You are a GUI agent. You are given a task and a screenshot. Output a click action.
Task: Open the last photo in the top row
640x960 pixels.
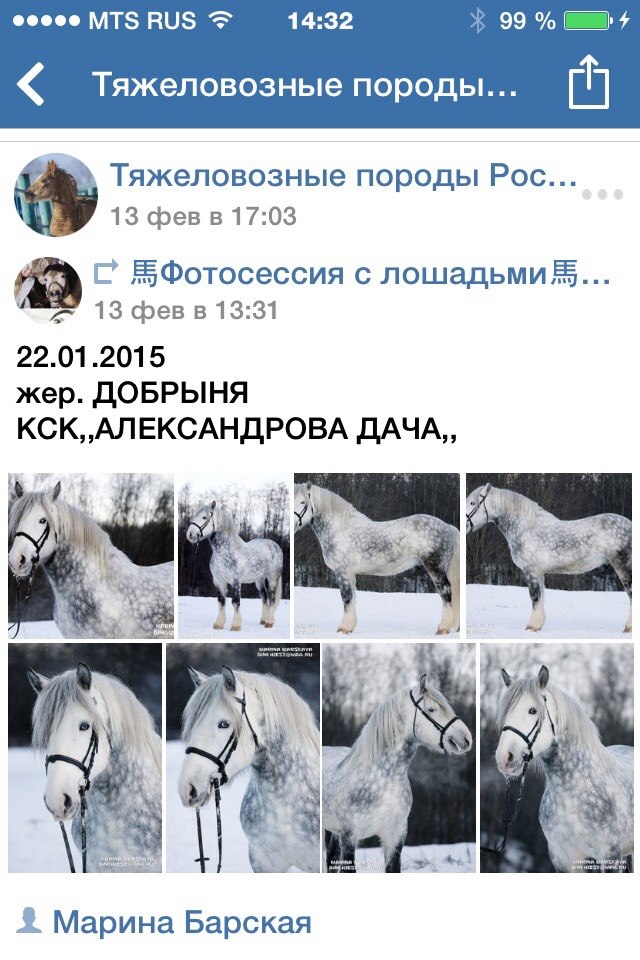coord(549,556)
